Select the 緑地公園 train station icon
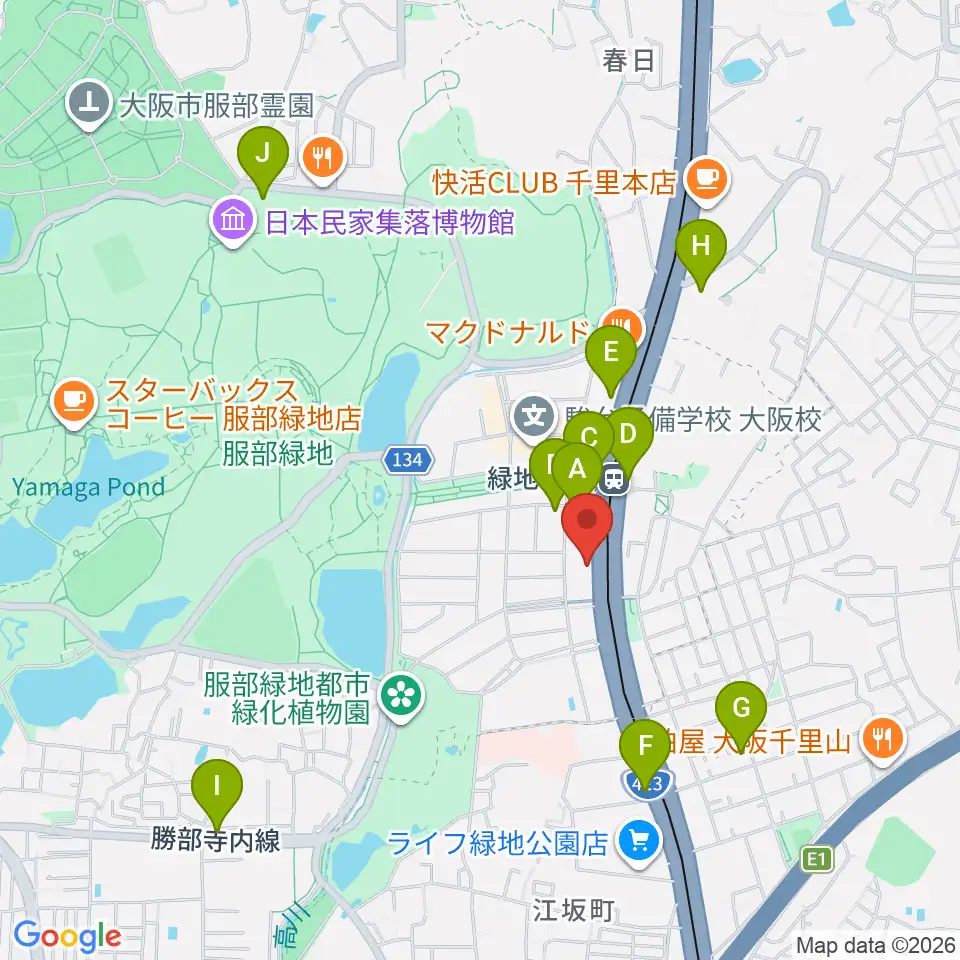Viewport: 960px width, 960px height. click(x=613, y=479)
